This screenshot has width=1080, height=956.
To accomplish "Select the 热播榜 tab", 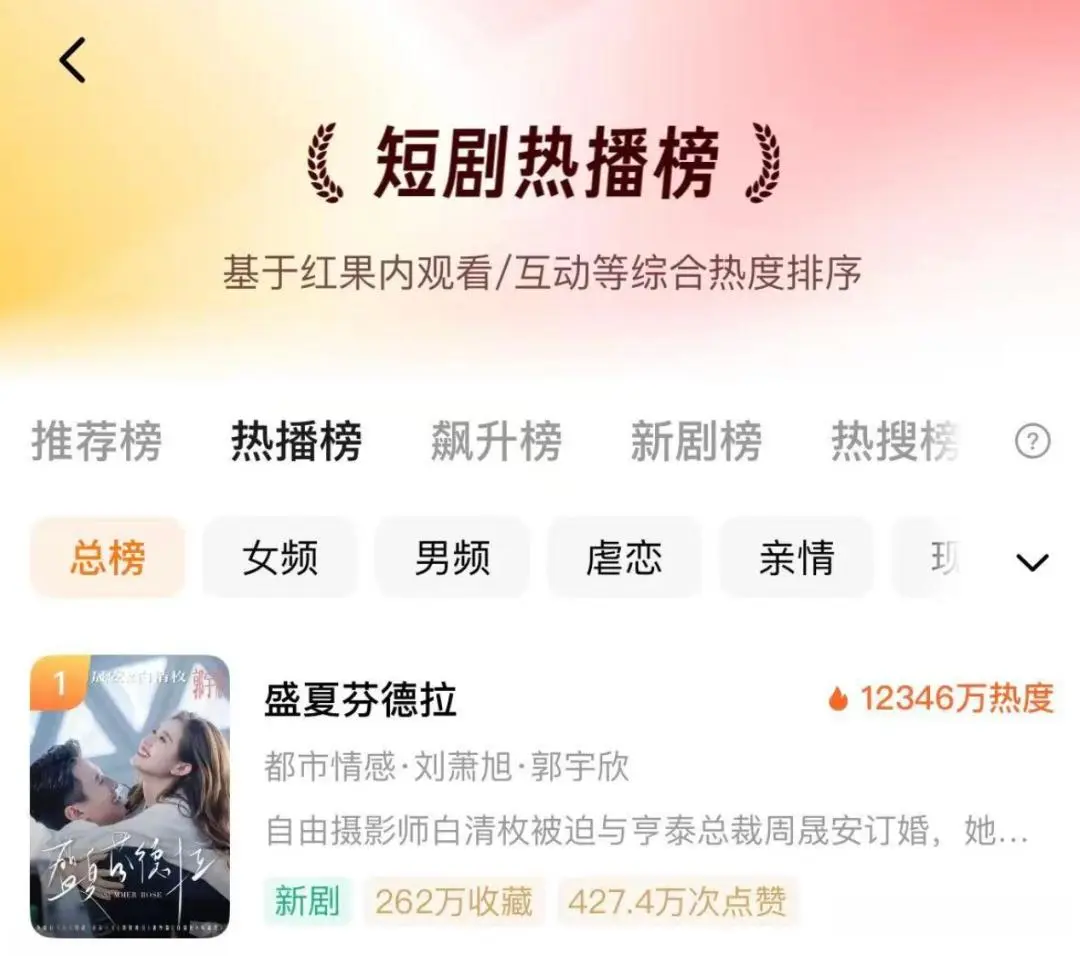I will coord(296,441).
